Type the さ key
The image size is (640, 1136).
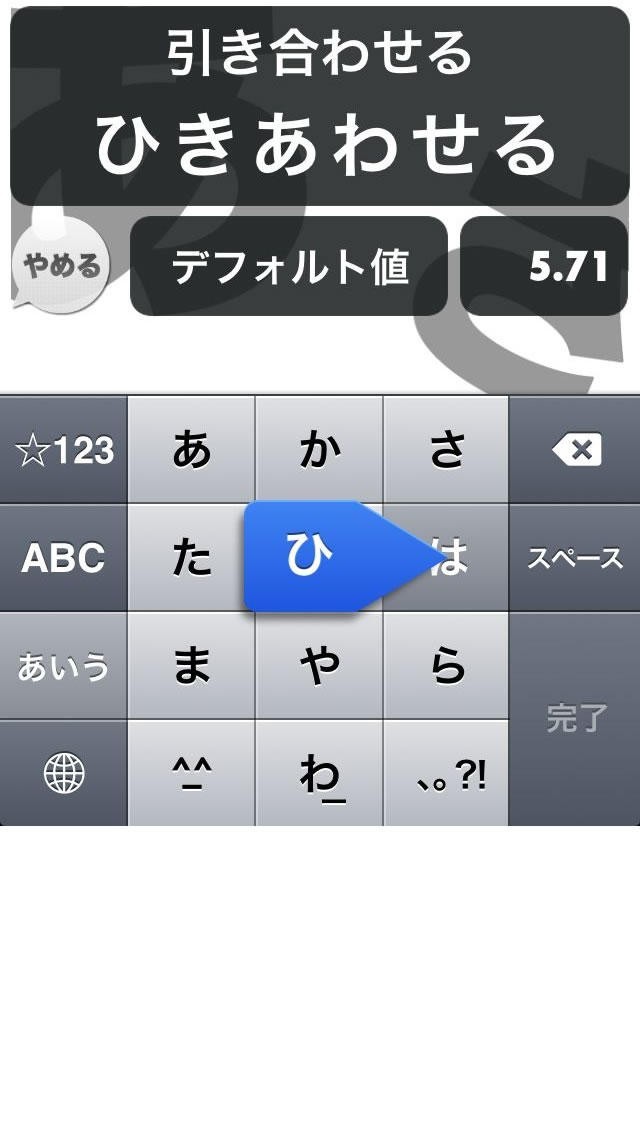click(x=447, y=451)
